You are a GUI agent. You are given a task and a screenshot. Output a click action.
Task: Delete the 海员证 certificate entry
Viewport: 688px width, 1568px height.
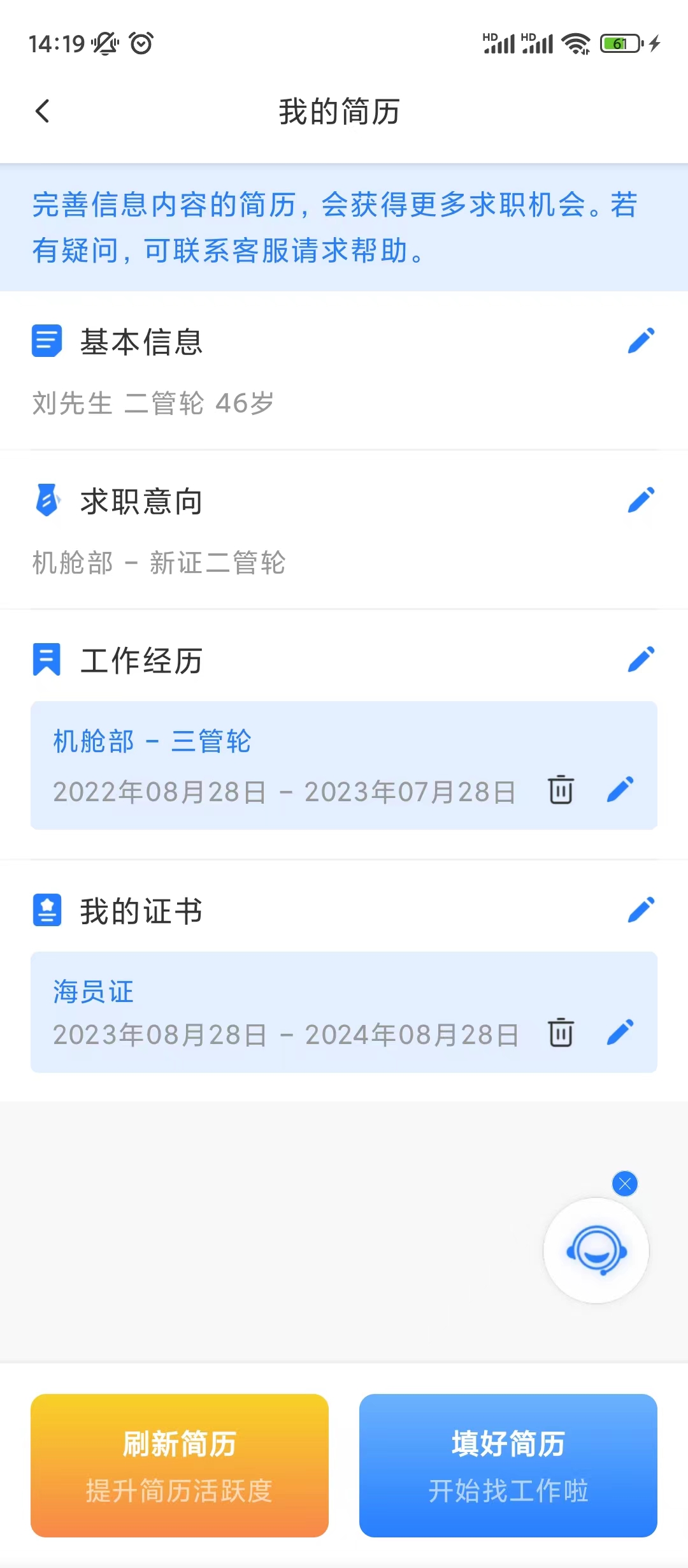click(561, 1033)
